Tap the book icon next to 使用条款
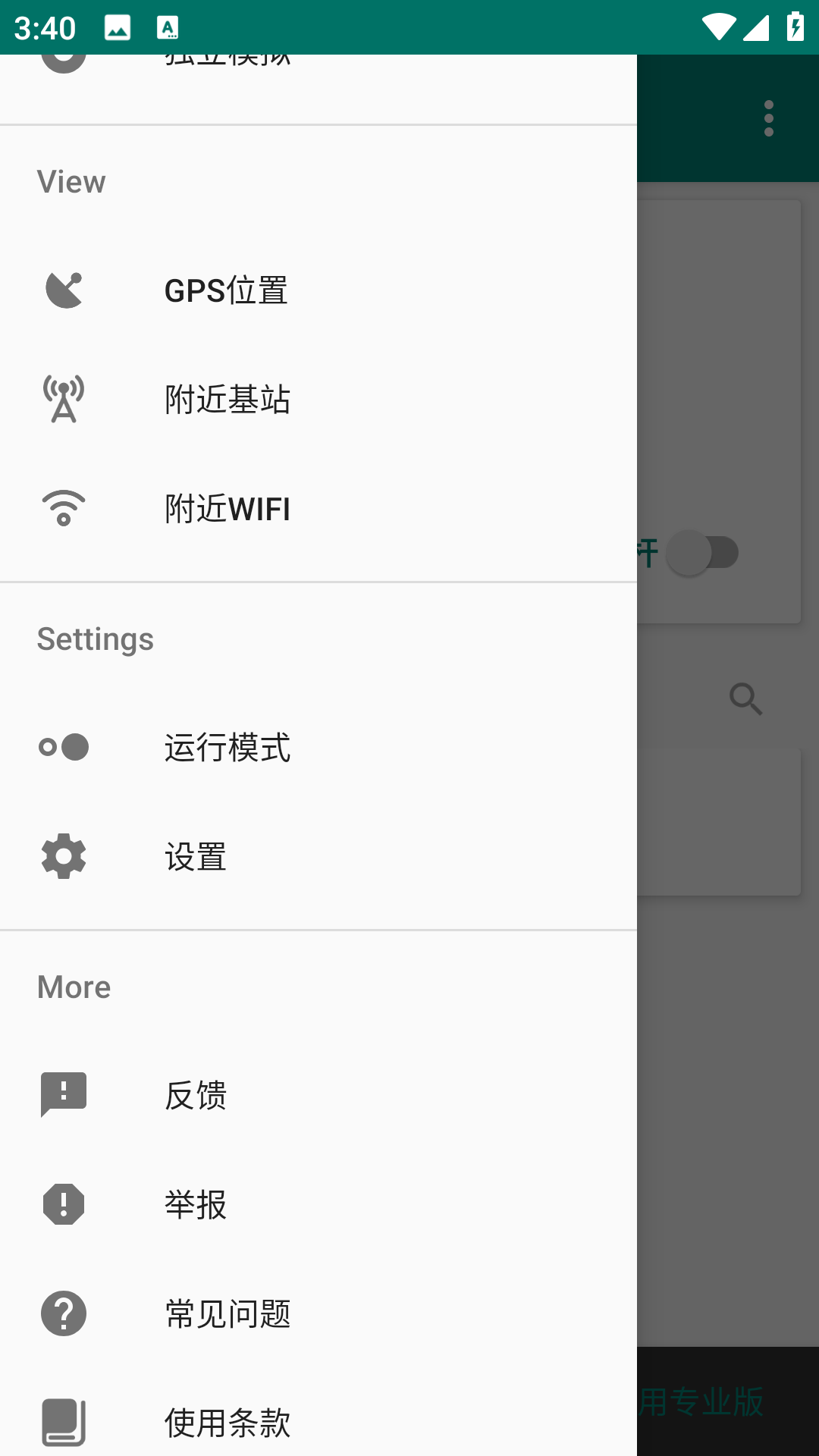The width and height of the screenshot is (819, 1456). point(63,1423)
